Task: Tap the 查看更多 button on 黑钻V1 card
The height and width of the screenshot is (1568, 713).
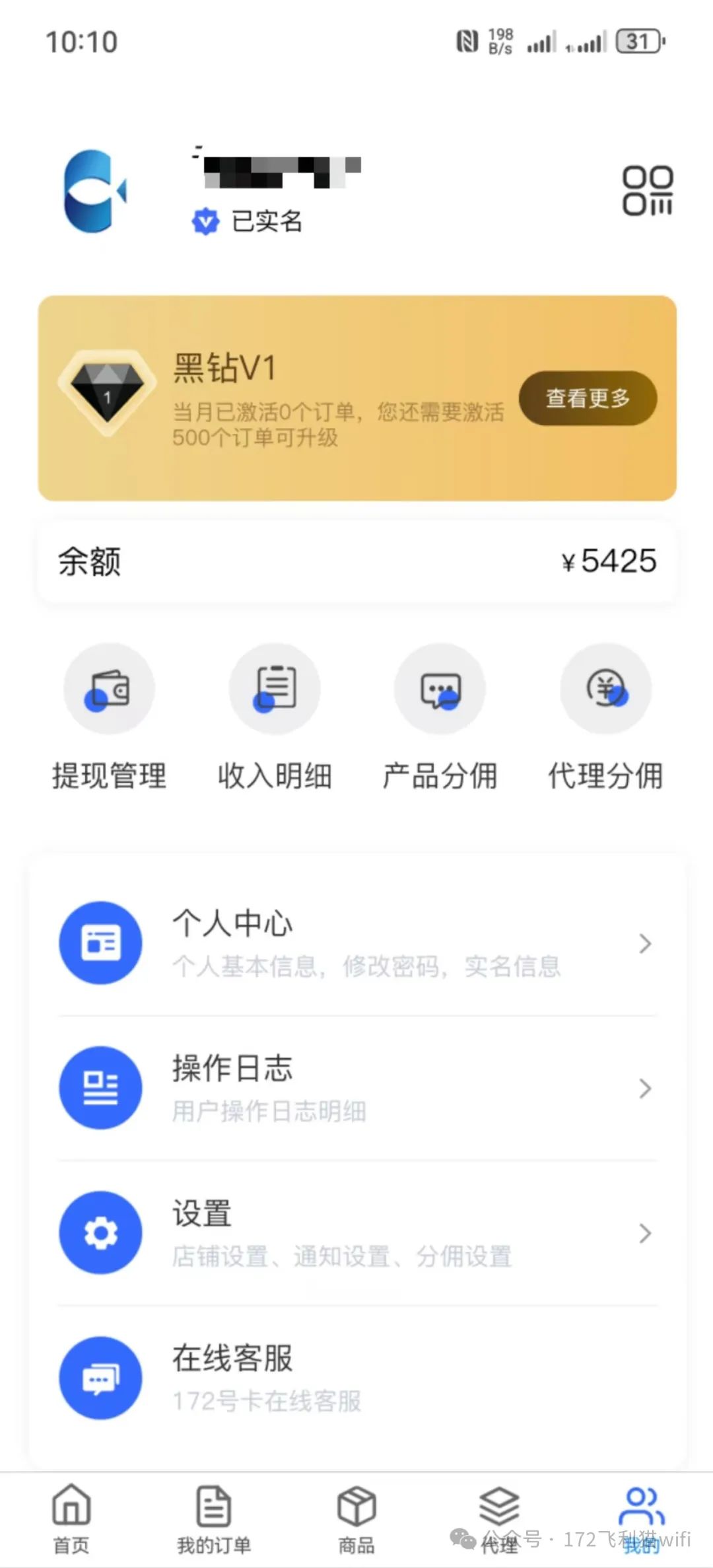Action: pyautogui.click(x=588, y=398)
